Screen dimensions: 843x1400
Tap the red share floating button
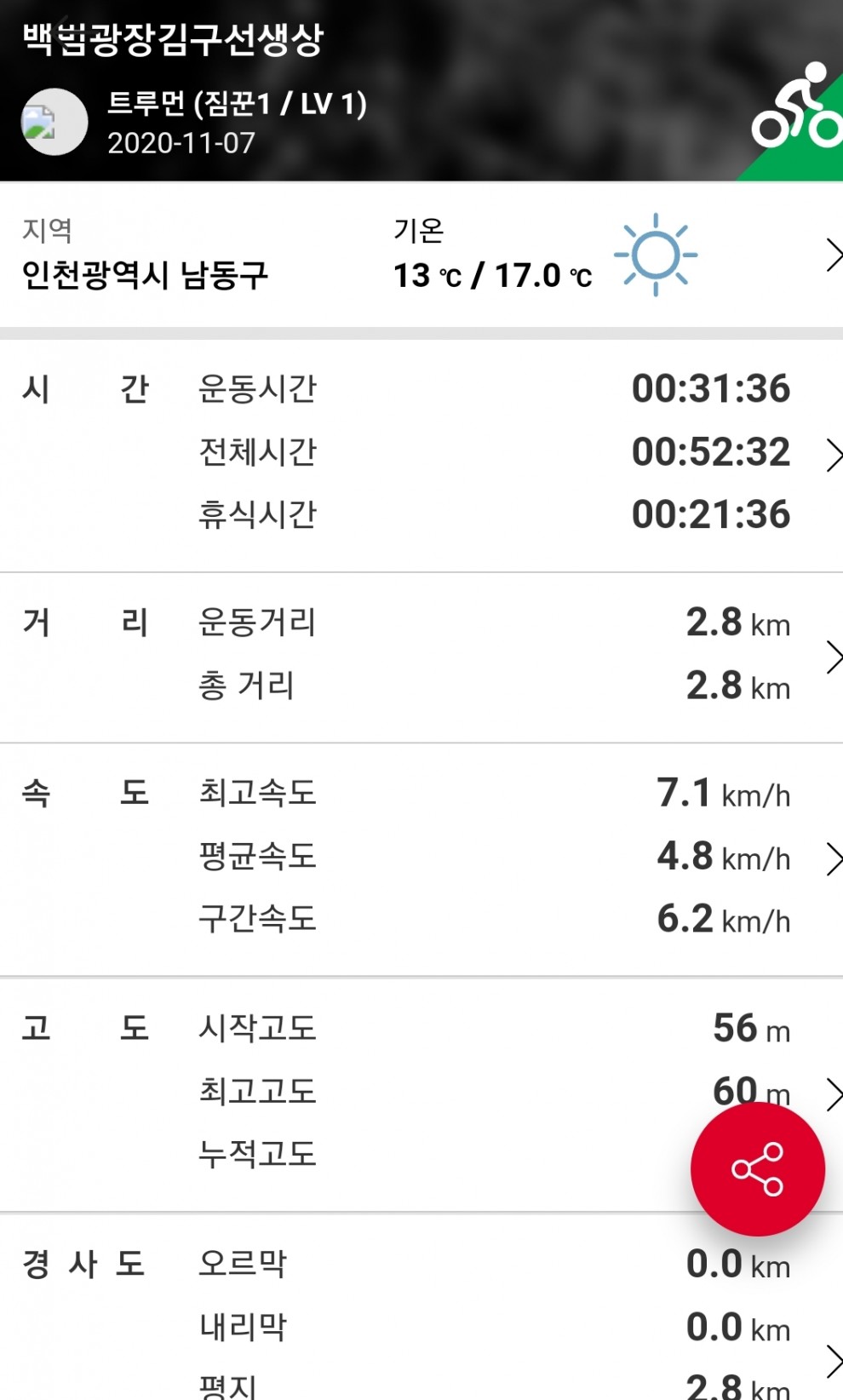[757, 1168]
